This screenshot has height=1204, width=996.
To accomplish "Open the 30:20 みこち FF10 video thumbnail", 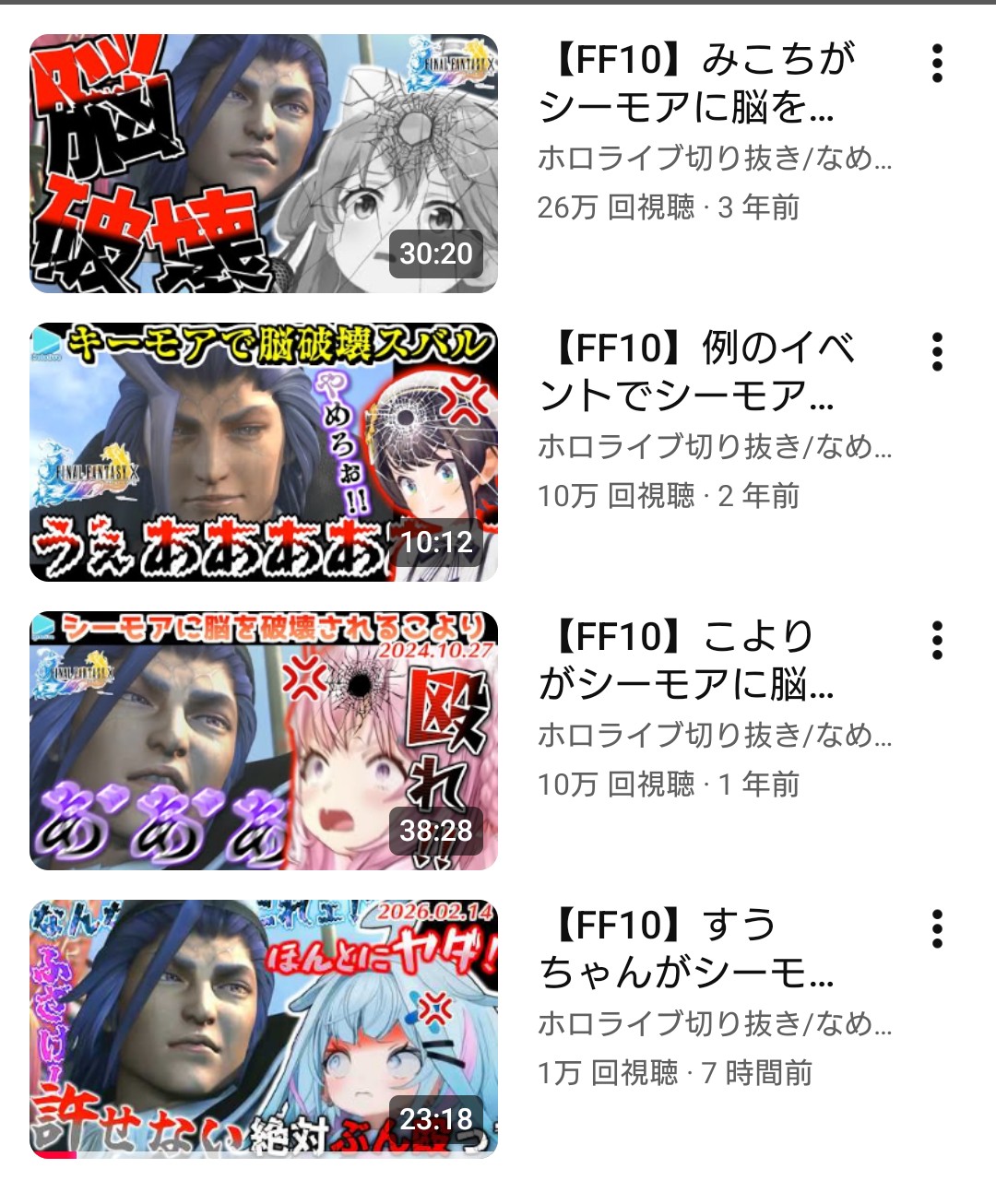I will point(264,163).
